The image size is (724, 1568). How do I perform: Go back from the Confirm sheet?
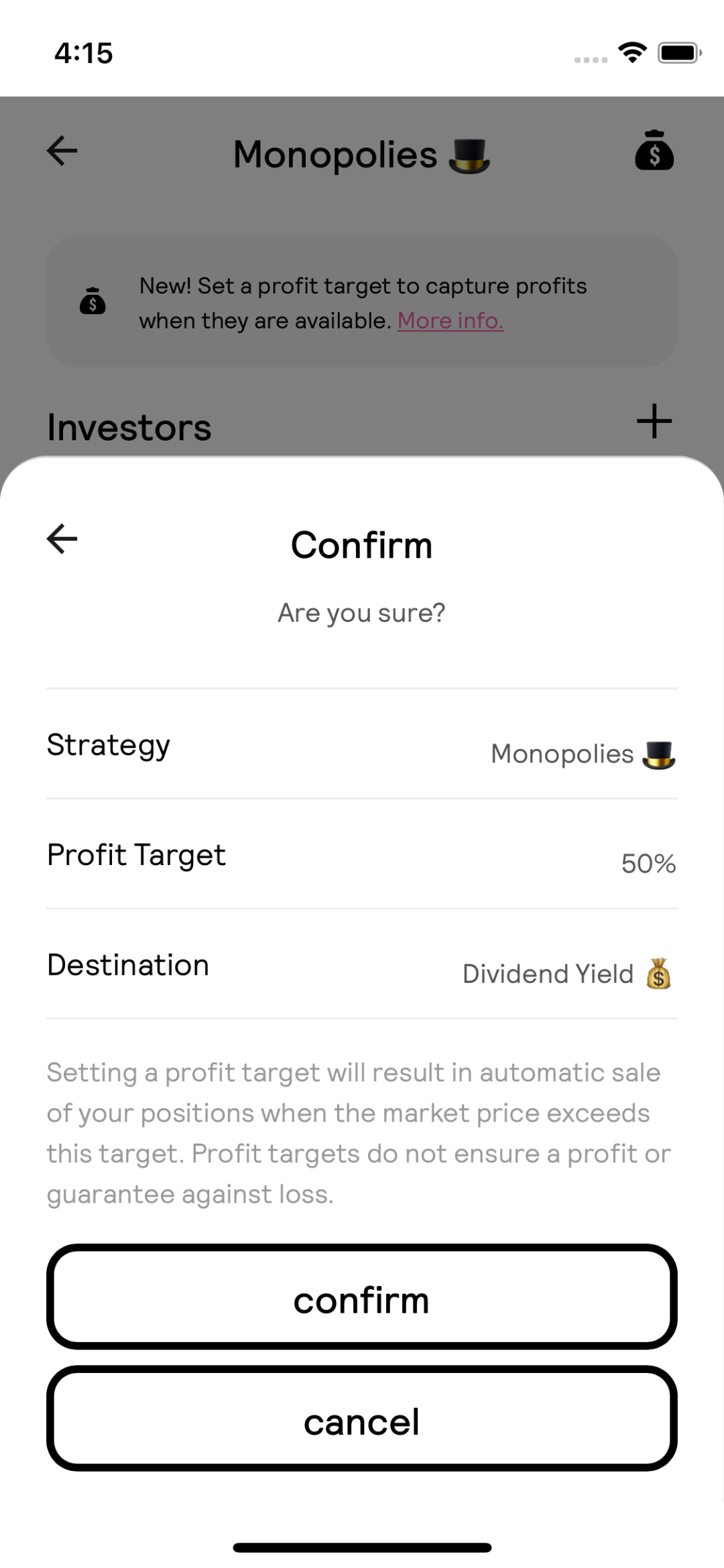[x=62, y=539]
